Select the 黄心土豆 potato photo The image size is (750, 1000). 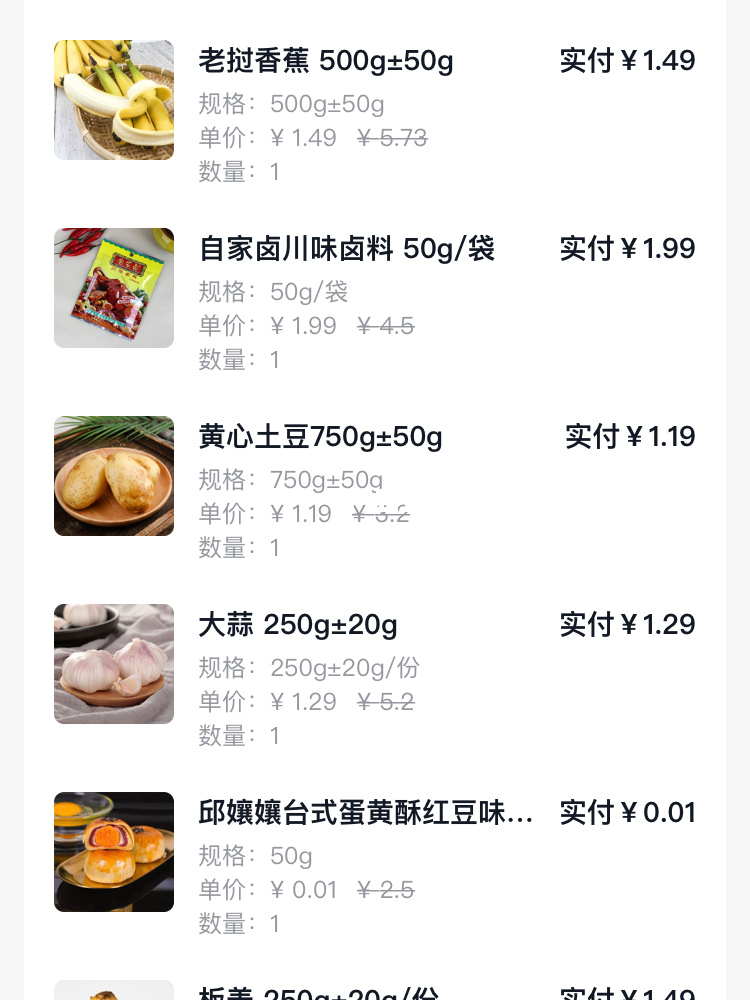tap(114, 476)
